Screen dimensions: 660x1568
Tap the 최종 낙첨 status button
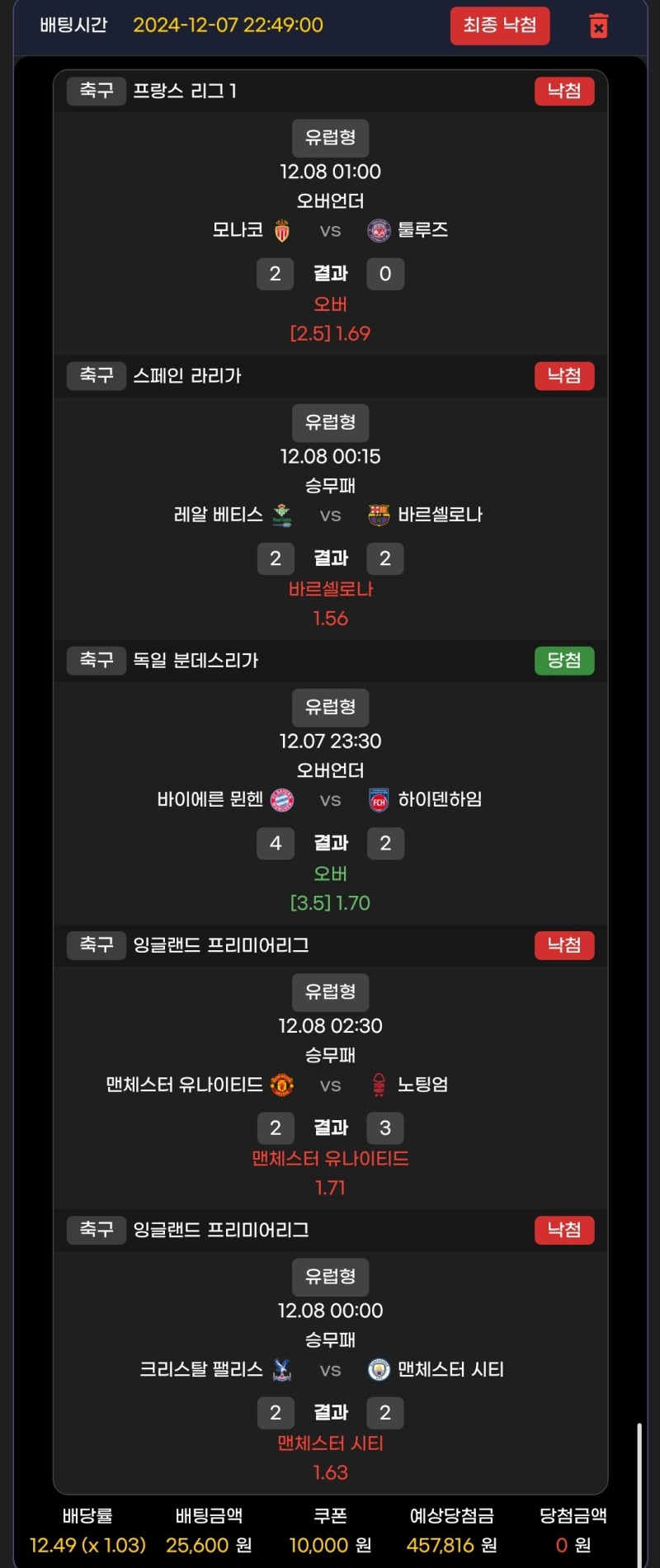[x=499, y=26]
